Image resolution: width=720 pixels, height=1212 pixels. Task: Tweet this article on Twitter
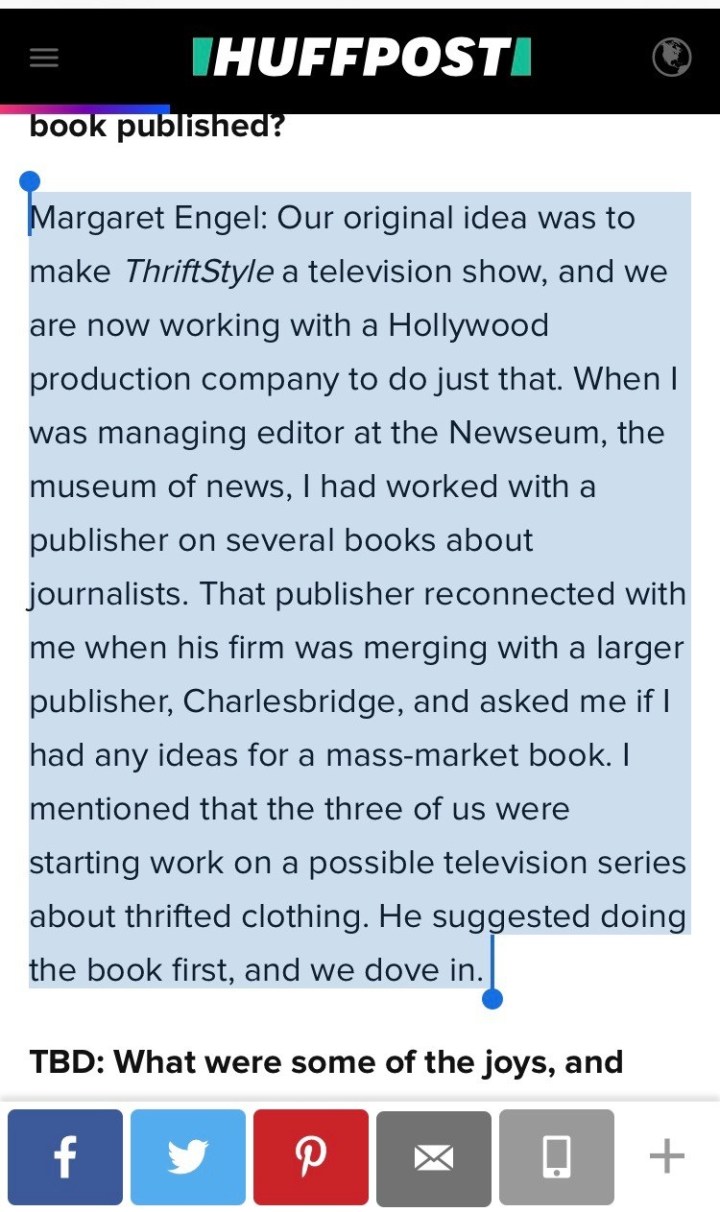[x=188, y=1157]
